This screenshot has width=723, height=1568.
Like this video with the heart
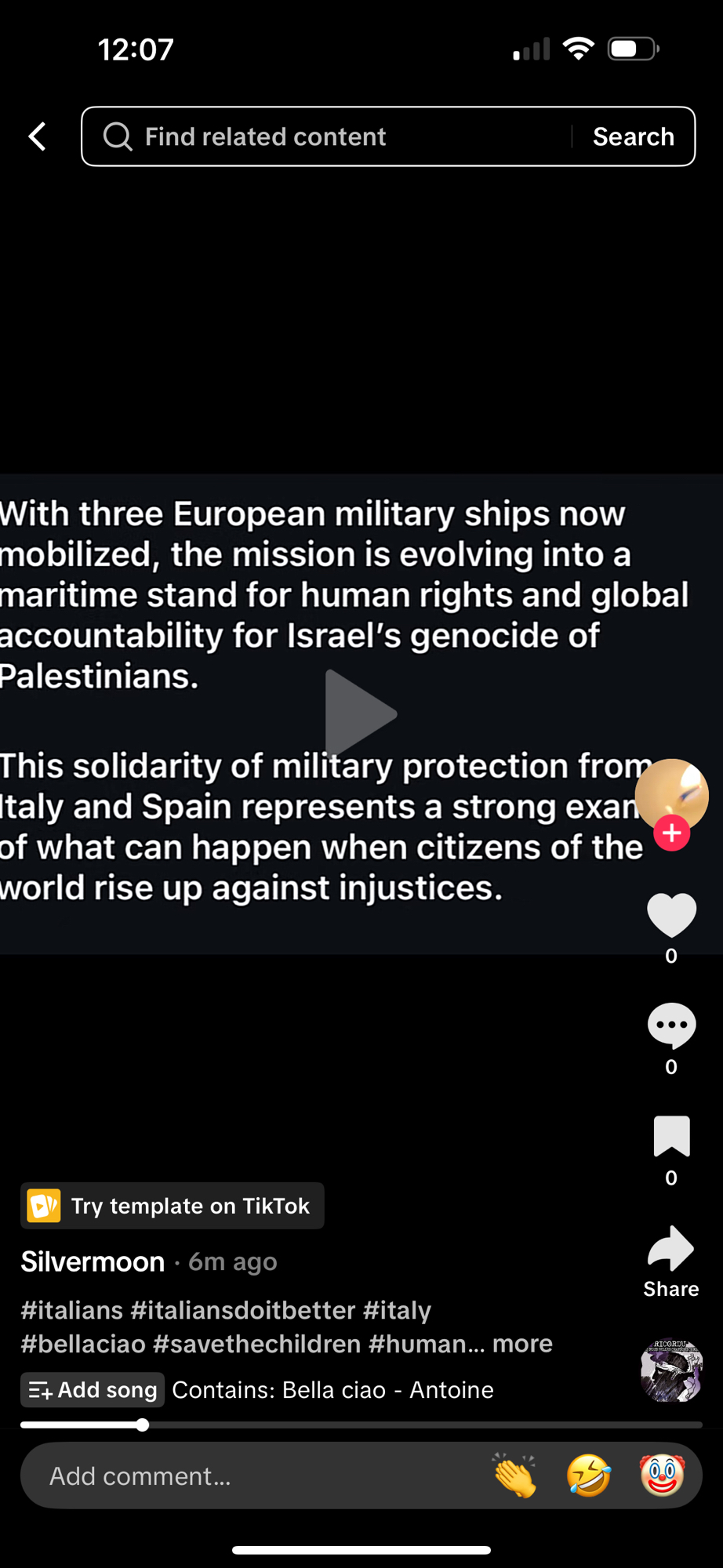point(671,916)
